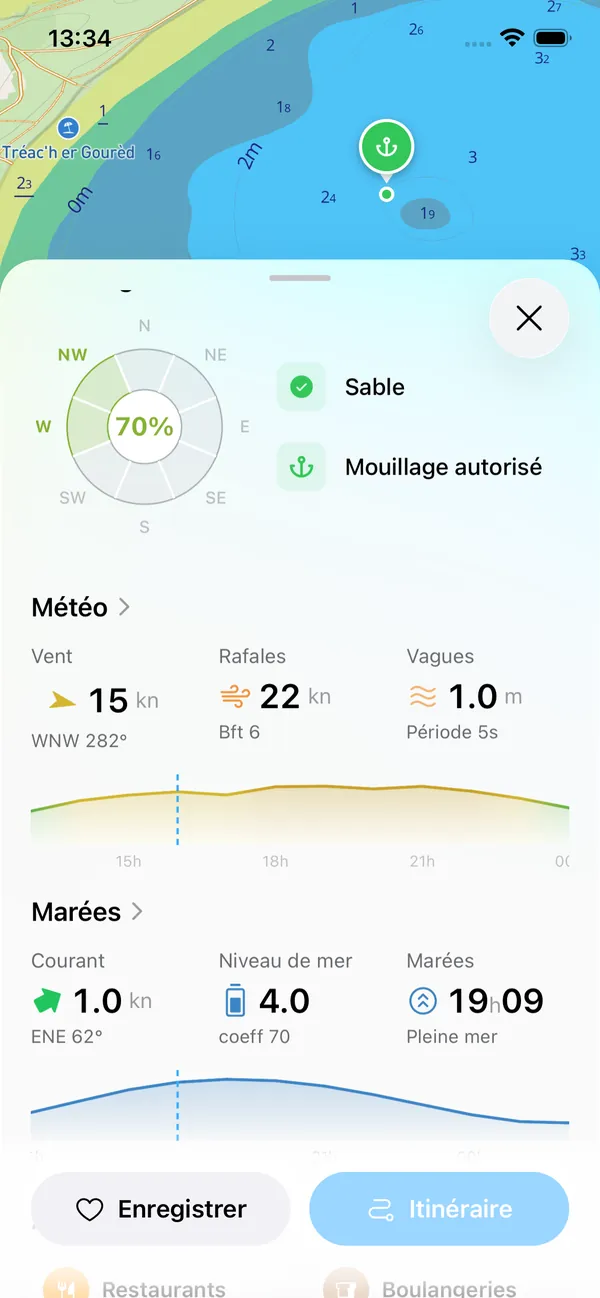Open the Météo details
The height and width of the screenshot is (1298, 600).
click(x=81, y=607)
